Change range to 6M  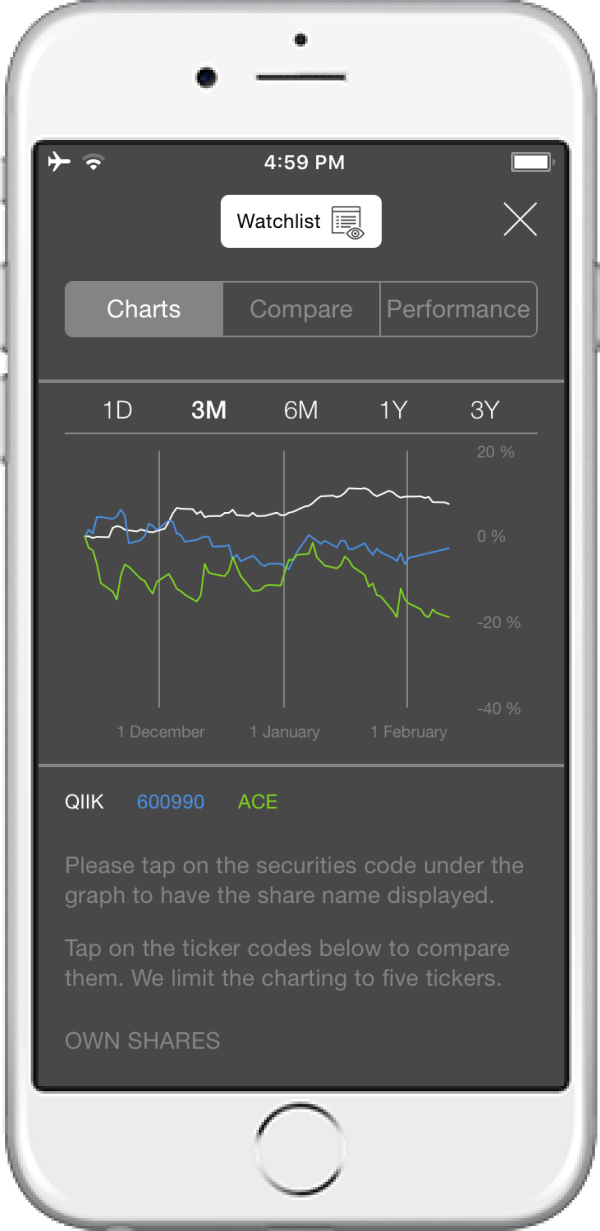301,410
